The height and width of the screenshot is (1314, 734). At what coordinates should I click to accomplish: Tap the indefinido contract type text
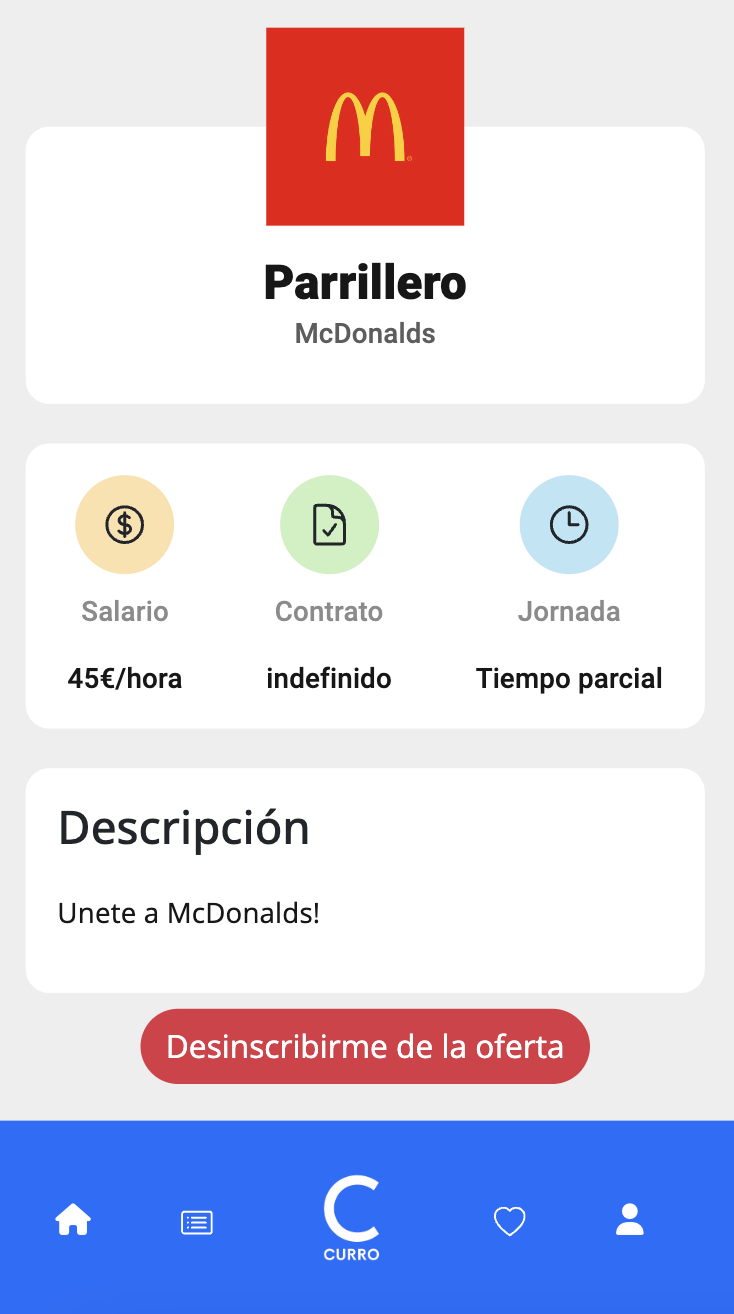point(329,678)
